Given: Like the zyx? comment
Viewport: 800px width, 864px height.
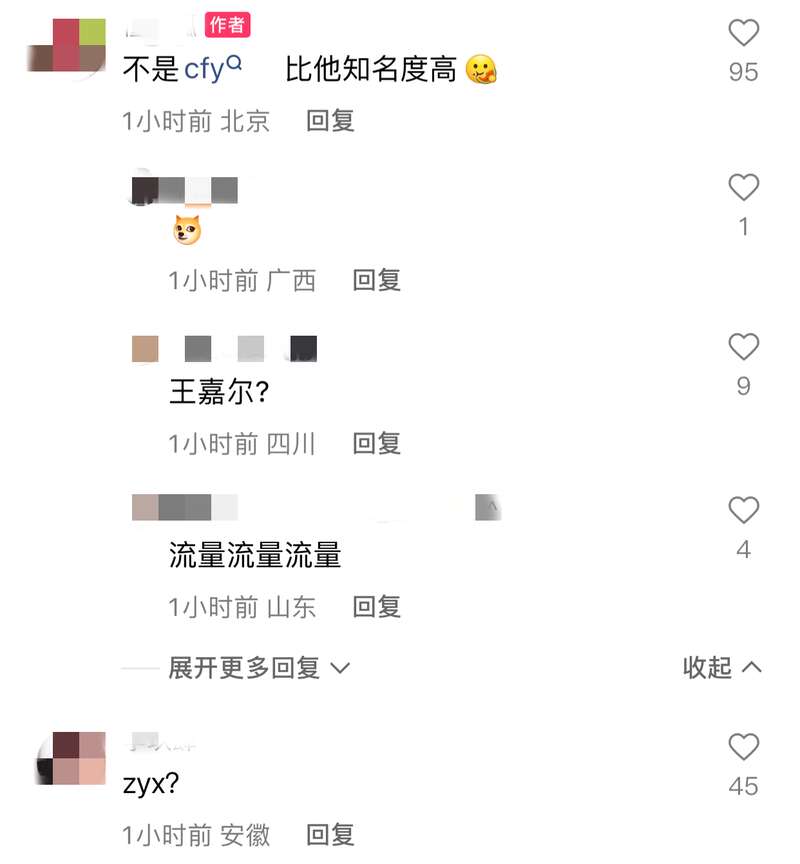Looking at the screenshot, I should coord(743,747).
